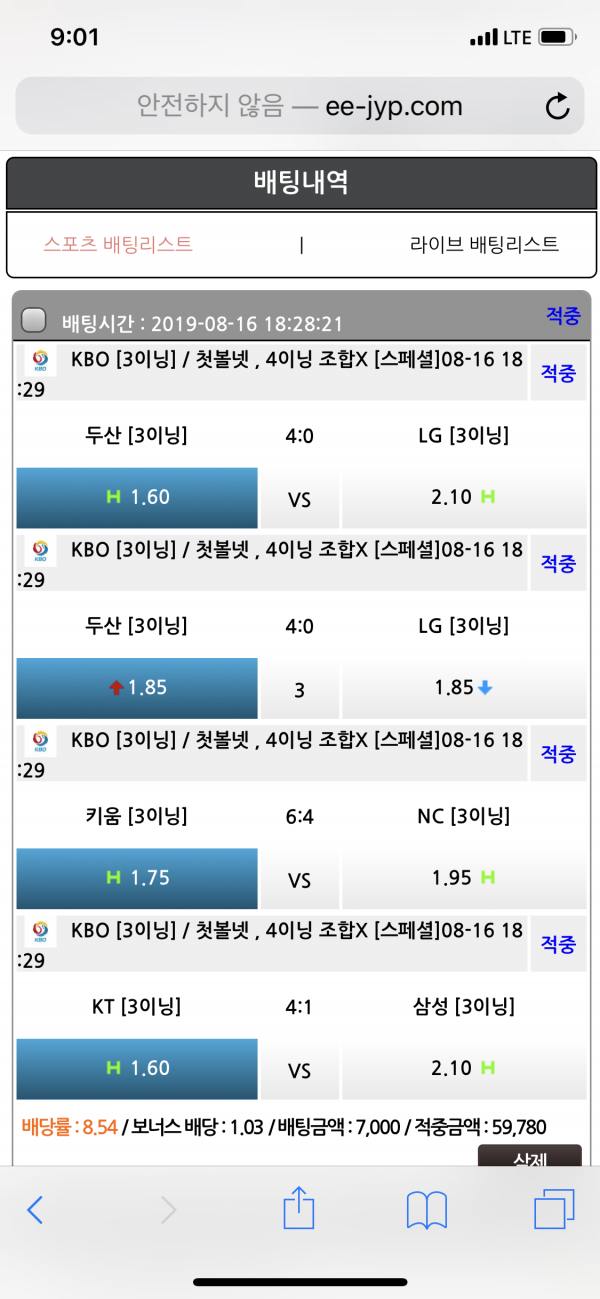
Task: Open the Safari share sheet
Action: [x=298, y=1210]
